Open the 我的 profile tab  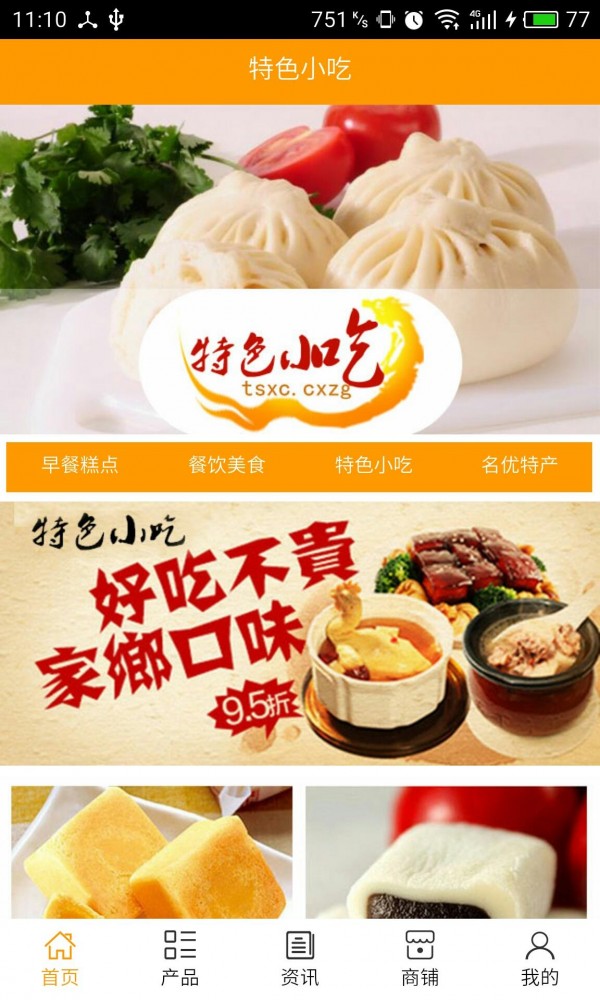pos(540,958)
